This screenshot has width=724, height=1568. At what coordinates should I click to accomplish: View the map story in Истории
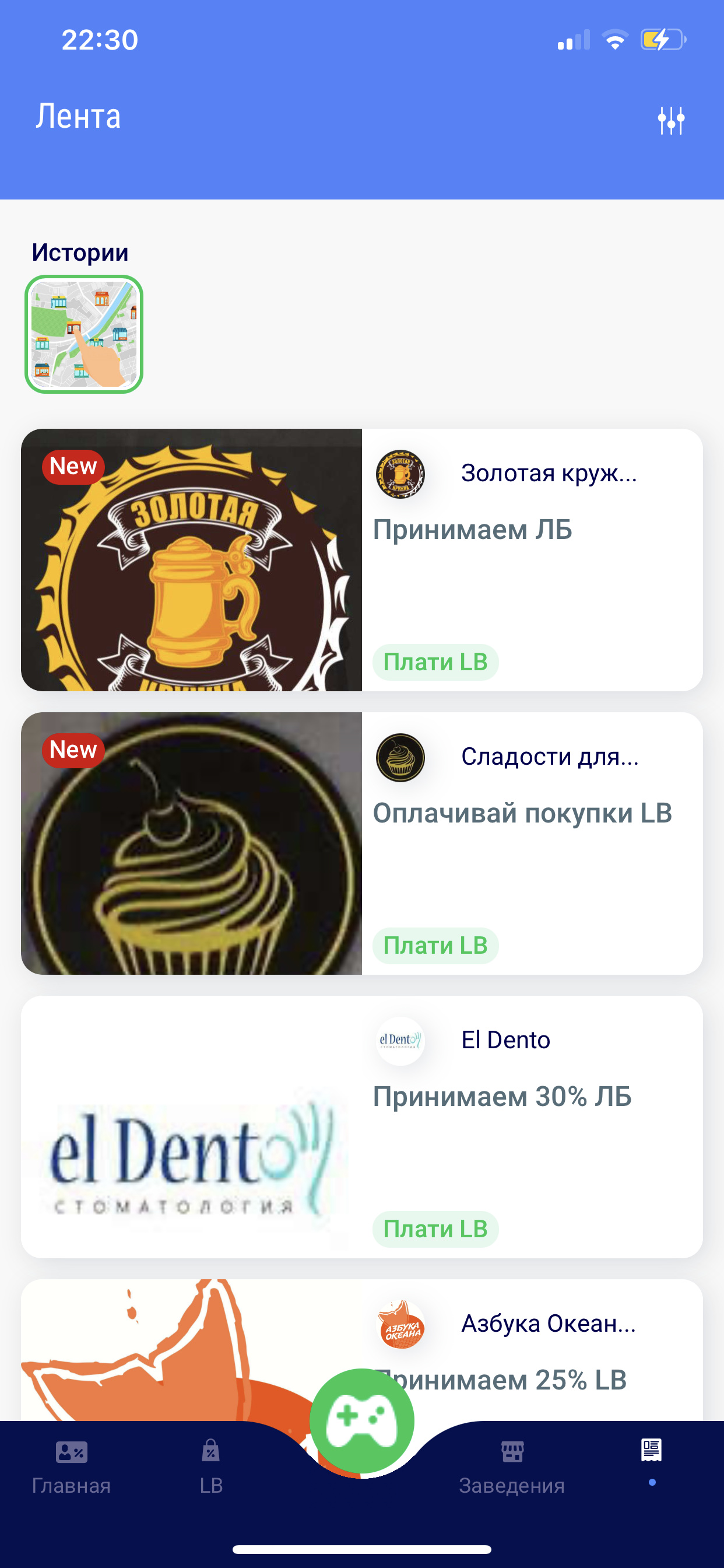[x=84, y=334]
